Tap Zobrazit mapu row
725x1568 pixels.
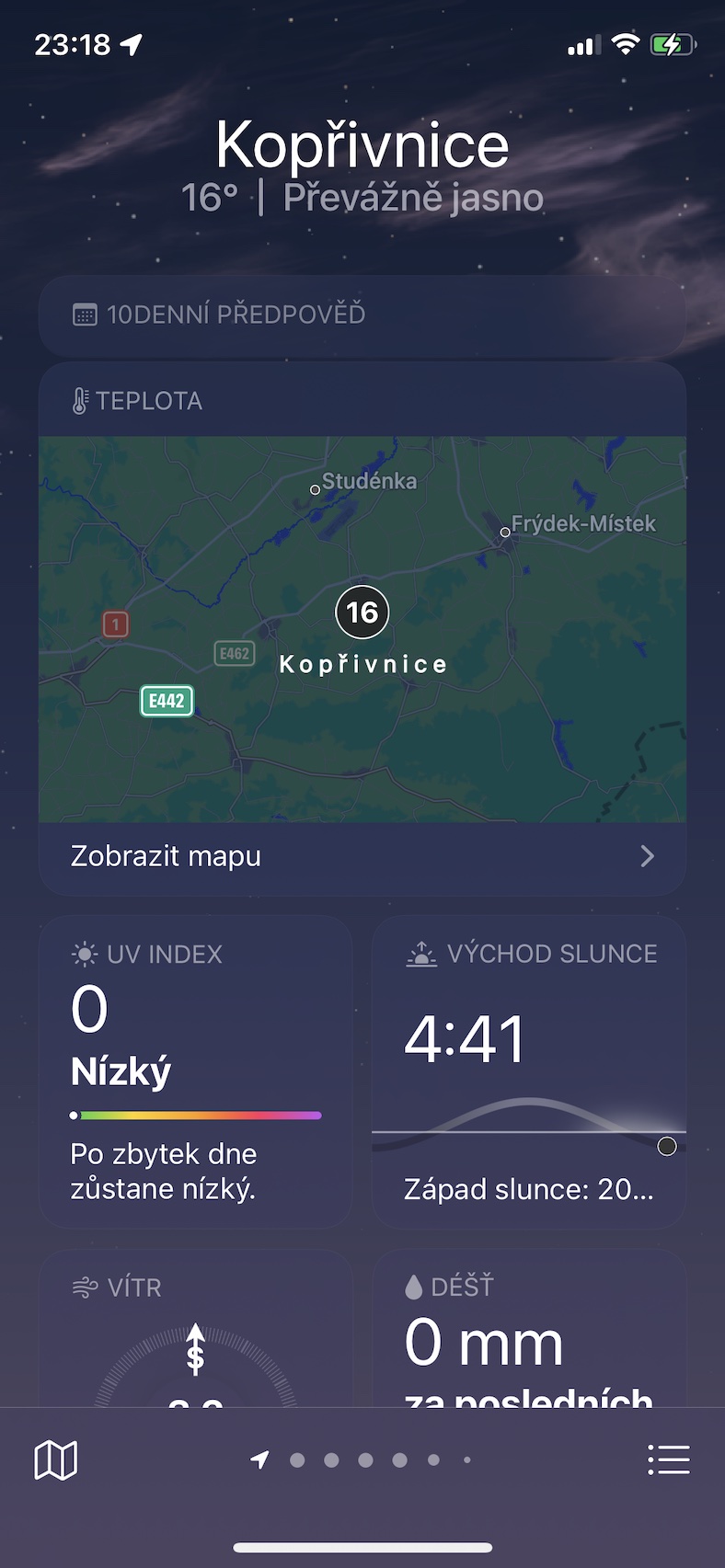(362, 856)
